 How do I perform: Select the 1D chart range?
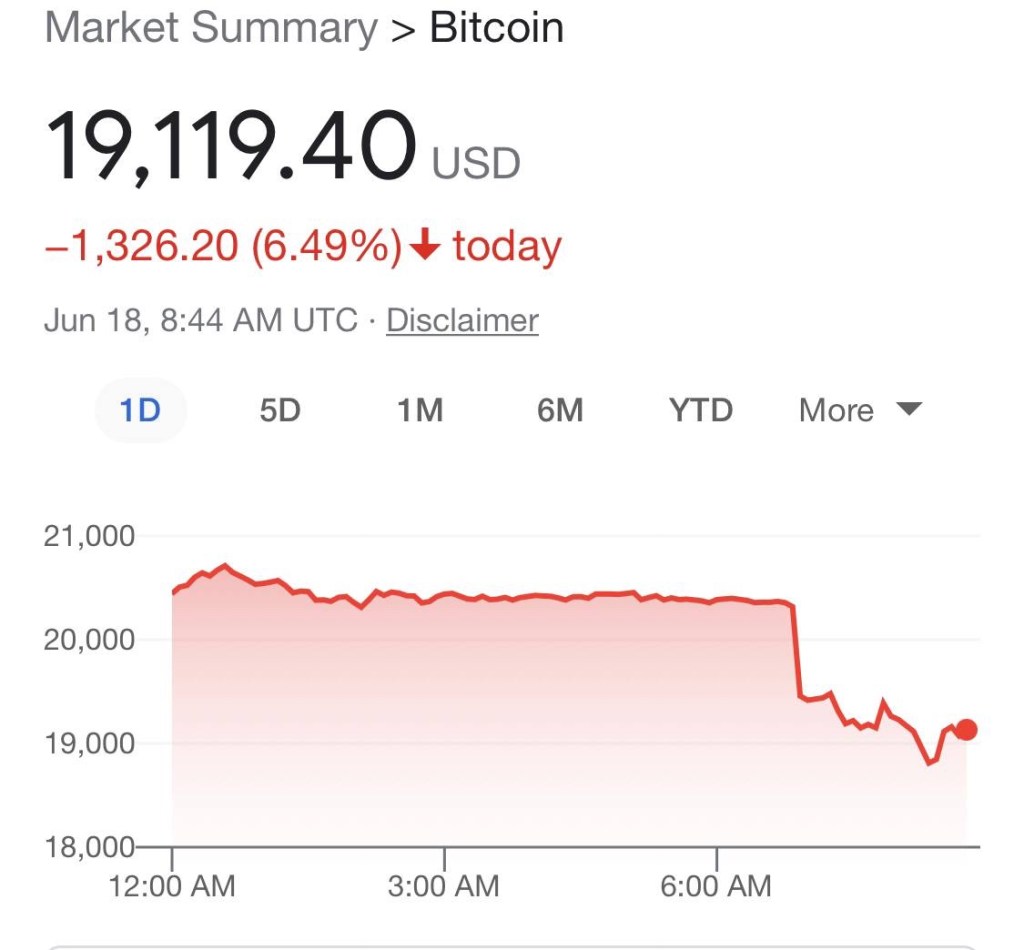140,410
